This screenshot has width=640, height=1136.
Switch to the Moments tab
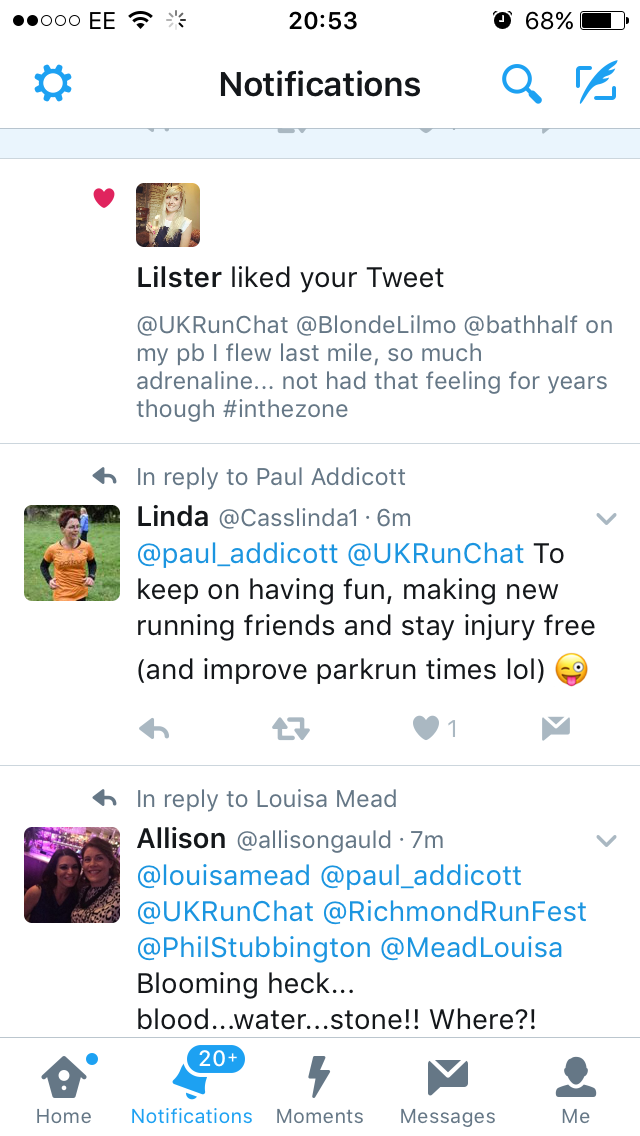coord(319,1087)
